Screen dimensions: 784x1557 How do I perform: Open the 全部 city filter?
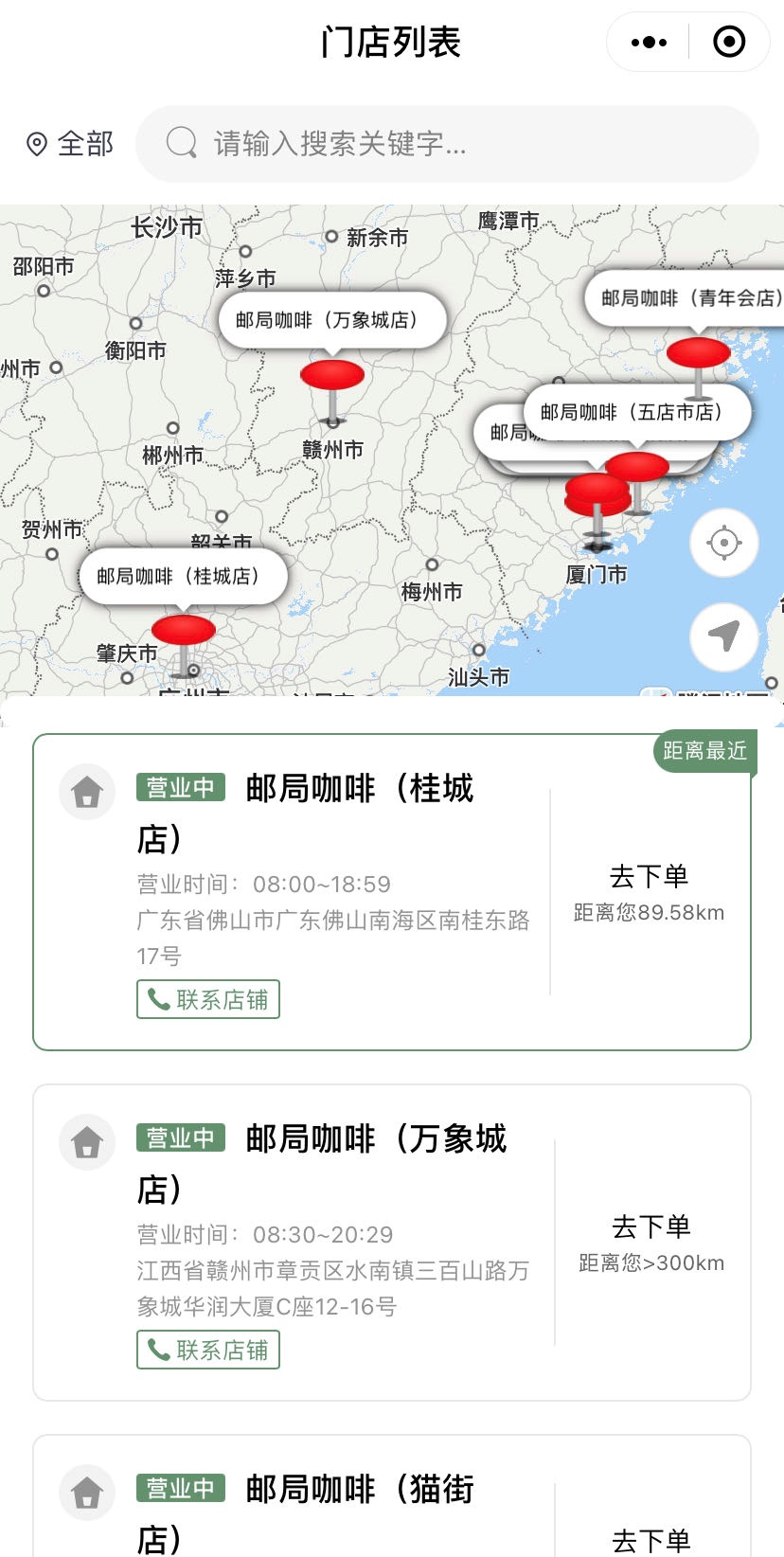70,144
